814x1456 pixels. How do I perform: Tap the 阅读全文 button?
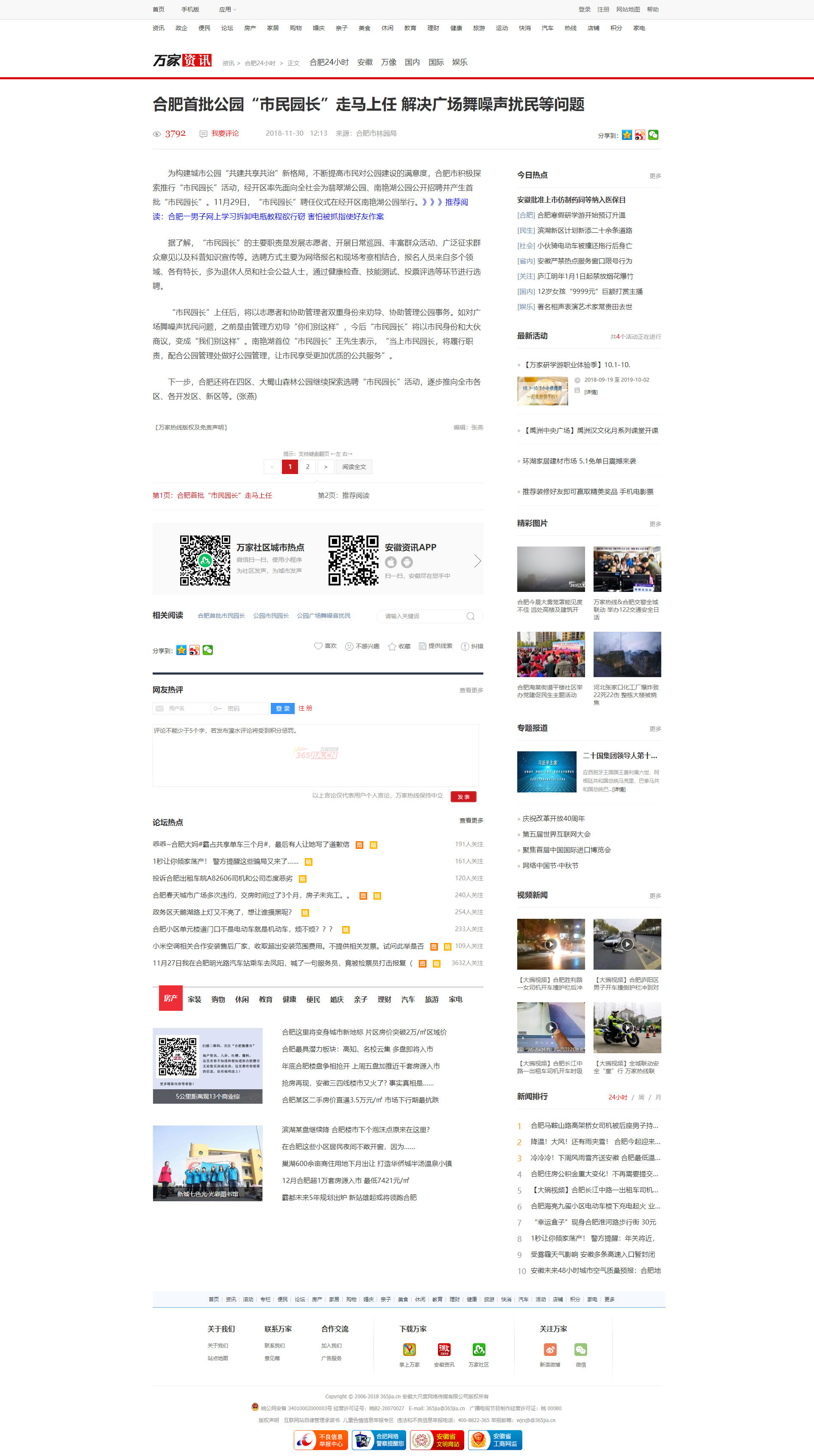[x=354, y=466]
